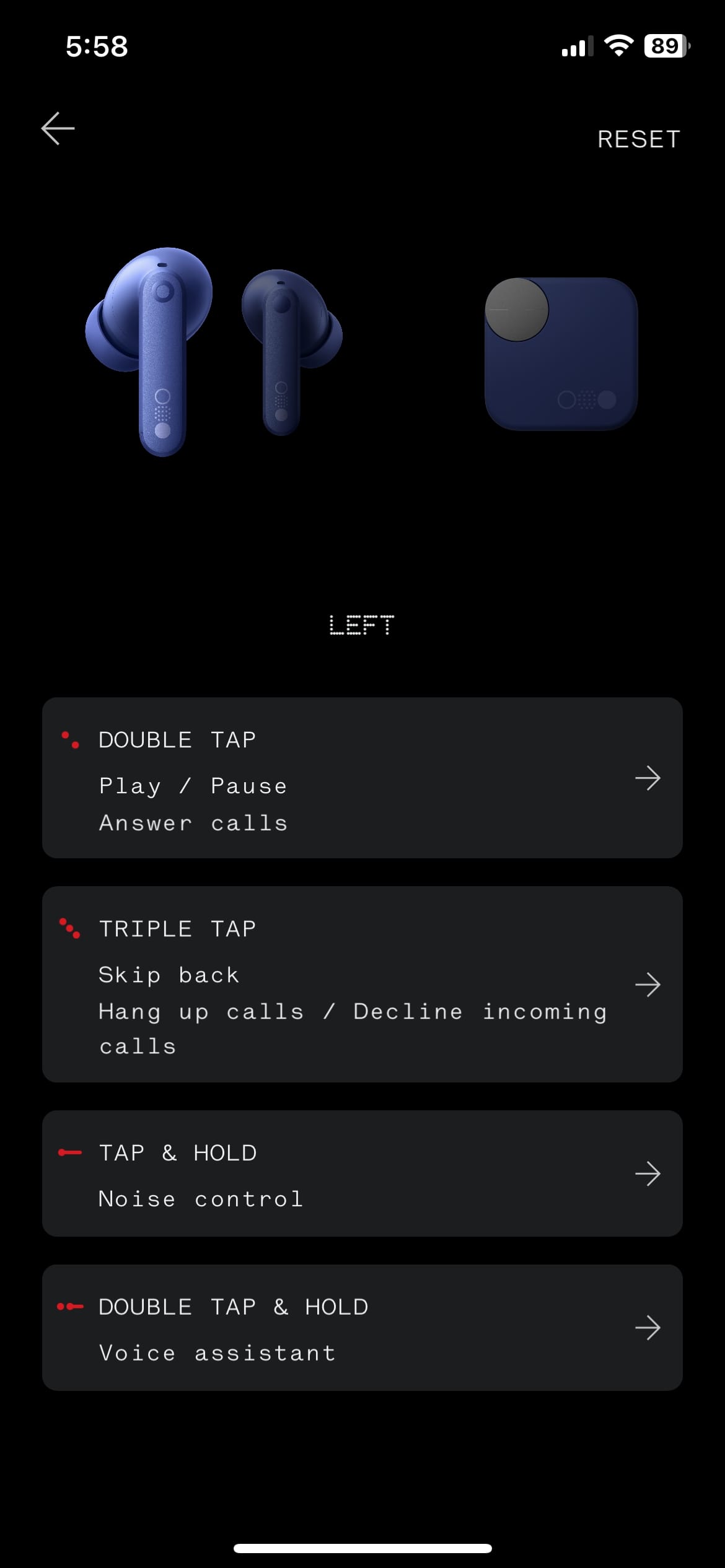Open the Triple Tap gesture settings
Viewport: 725px width, 1568px height.
362,984
